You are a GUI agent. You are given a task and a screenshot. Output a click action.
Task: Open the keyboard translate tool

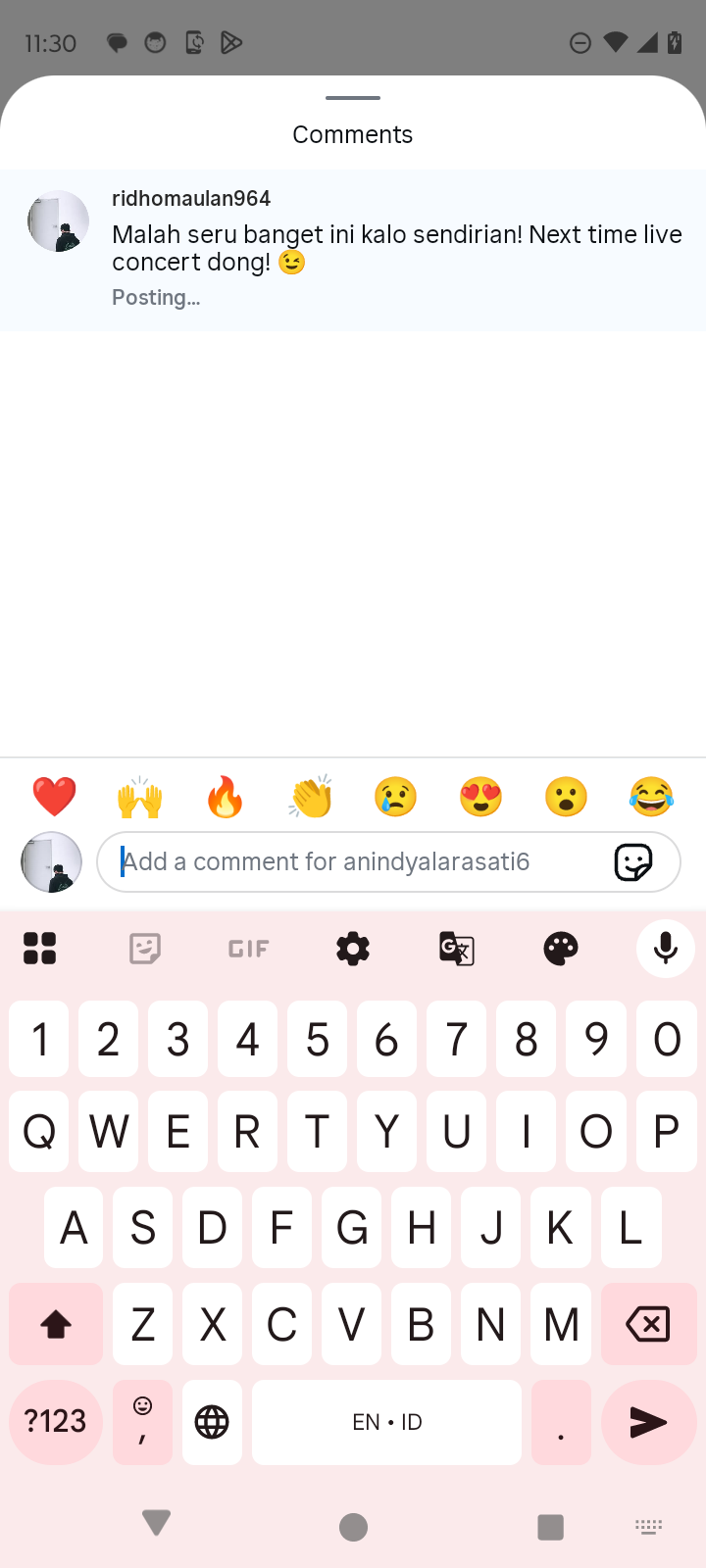[x=457, y=949]
